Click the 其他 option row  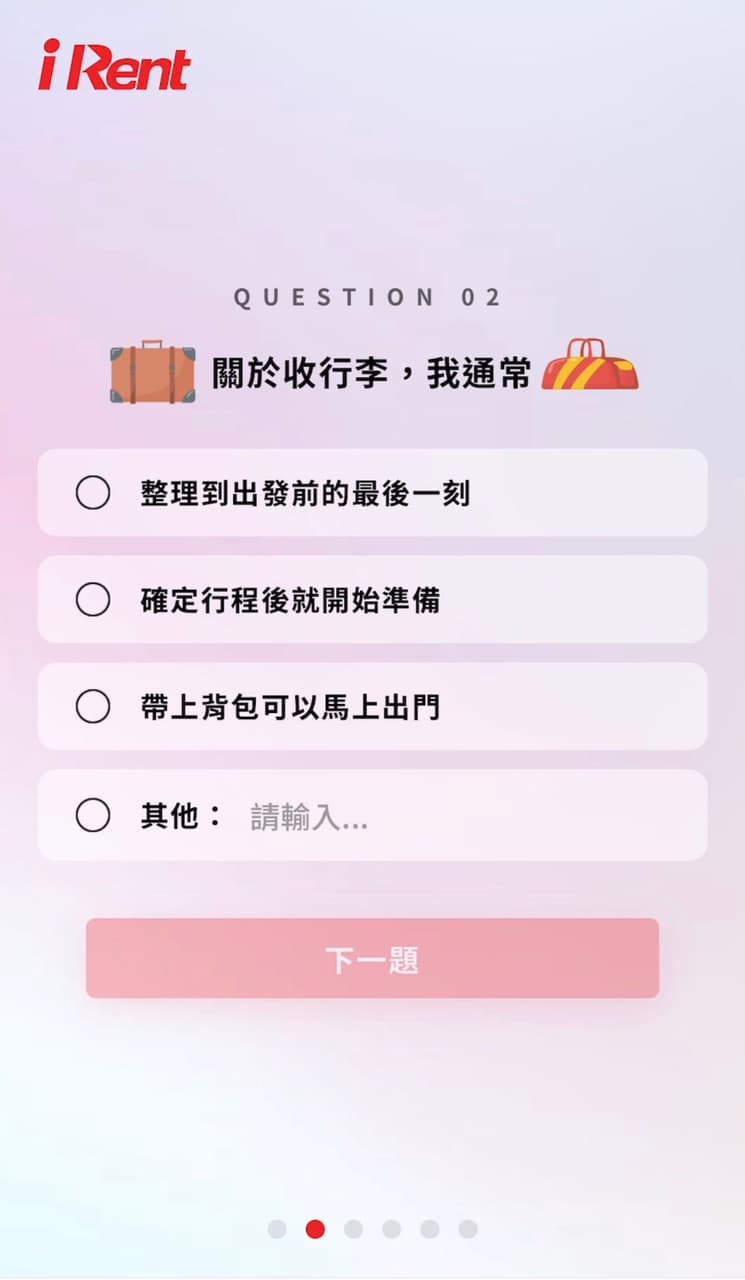pyautogui.click(x=372, y=816)
